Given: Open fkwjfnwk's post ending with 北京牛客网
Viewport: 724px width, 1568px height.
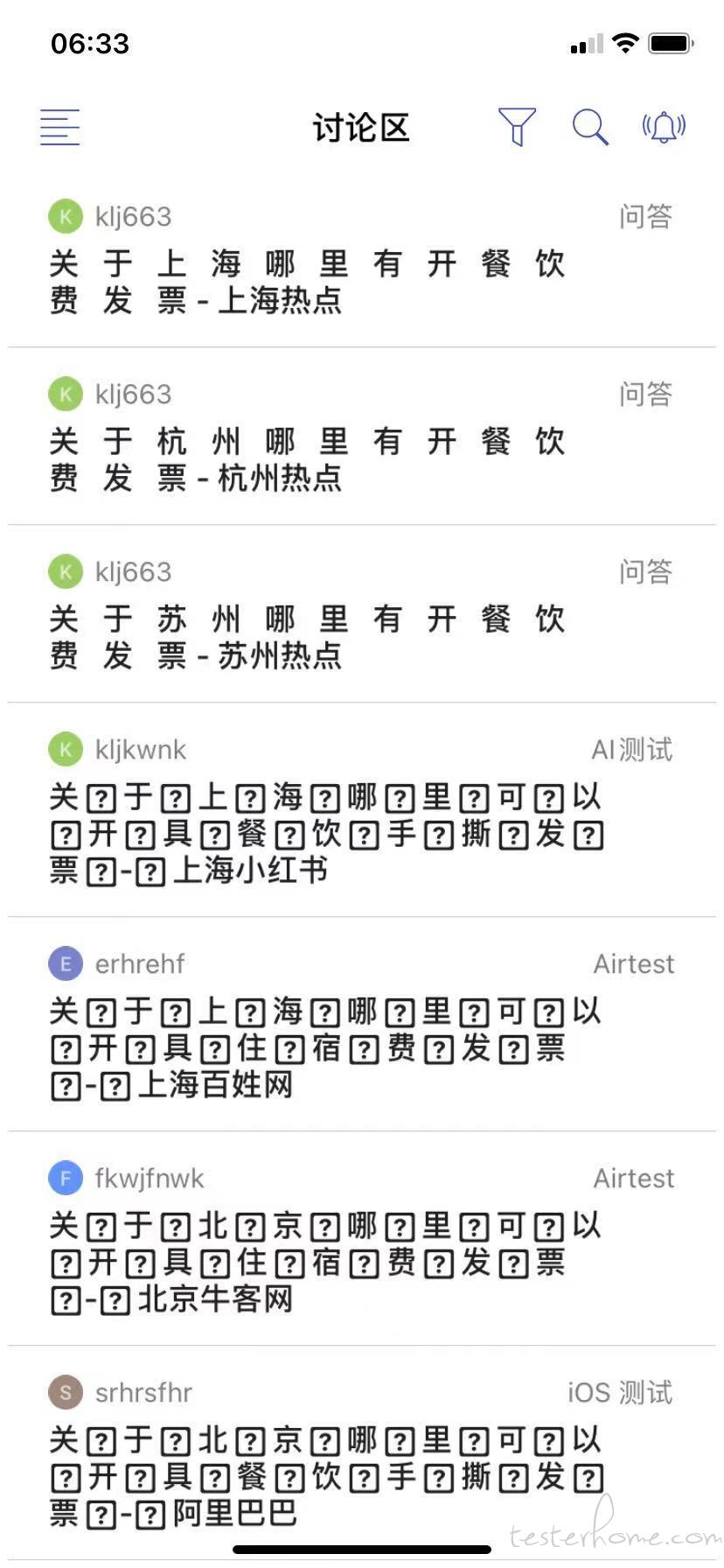Looking at the screenshot, I should (x=362, y=1239).
